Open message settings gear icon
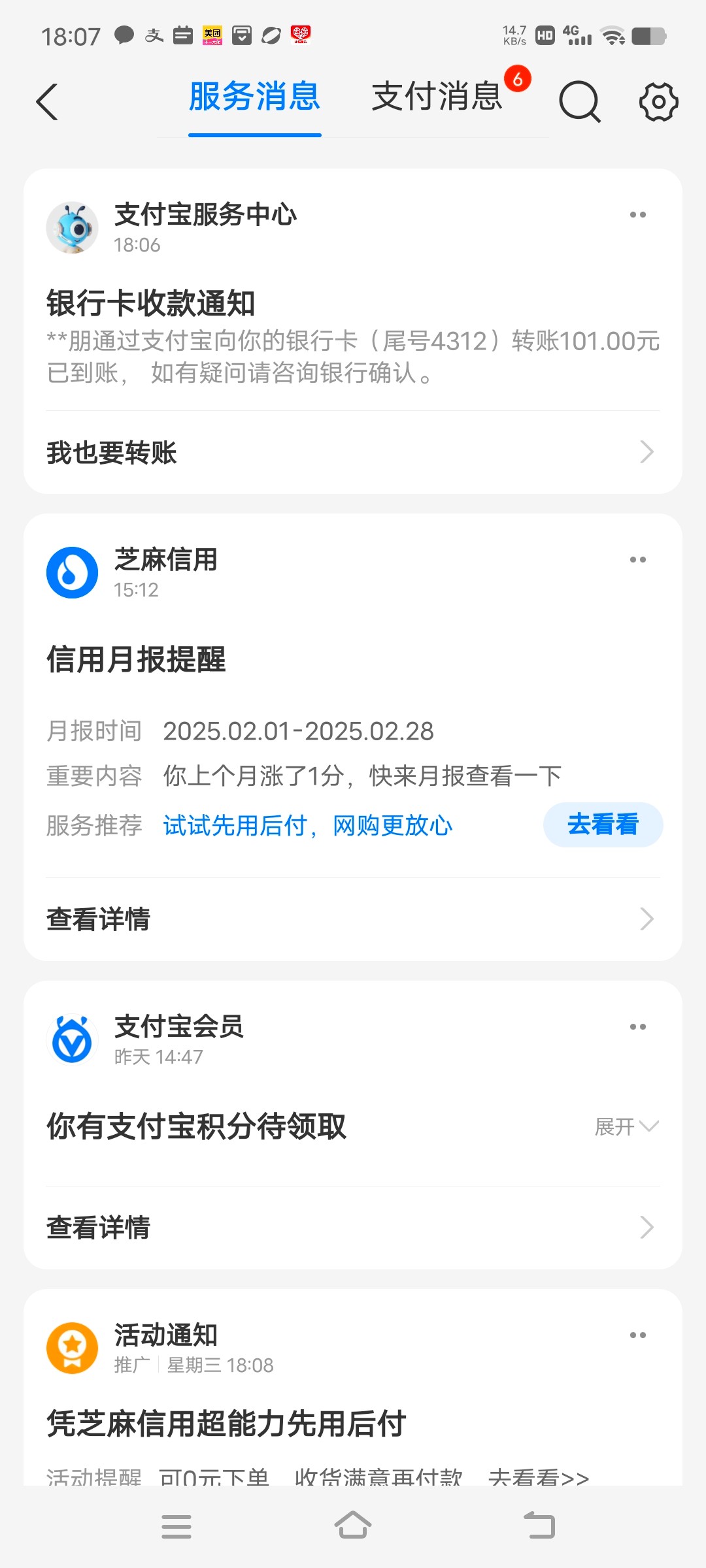This screenshot has width=706, height=1568. [x=658, y=102]
